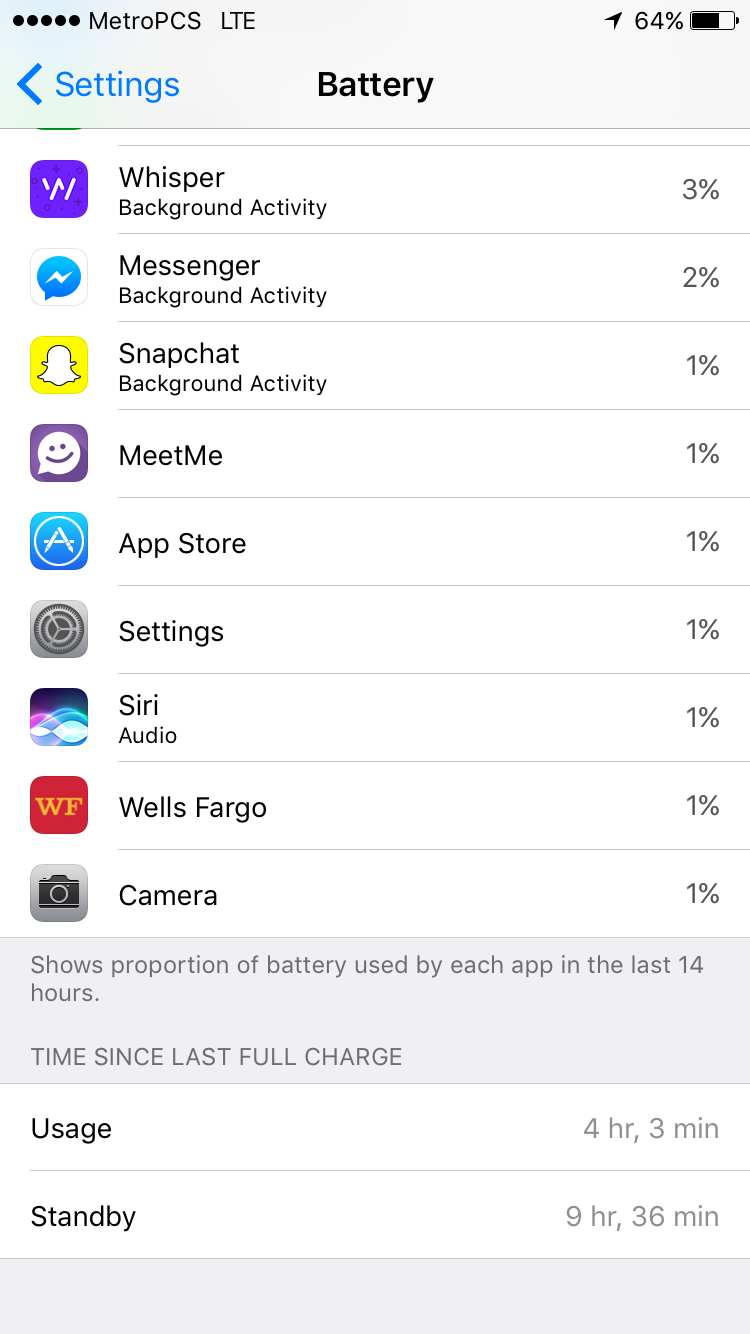
Task: Select the Wells Fargo usage row
Action: click(x=375, y=806)
